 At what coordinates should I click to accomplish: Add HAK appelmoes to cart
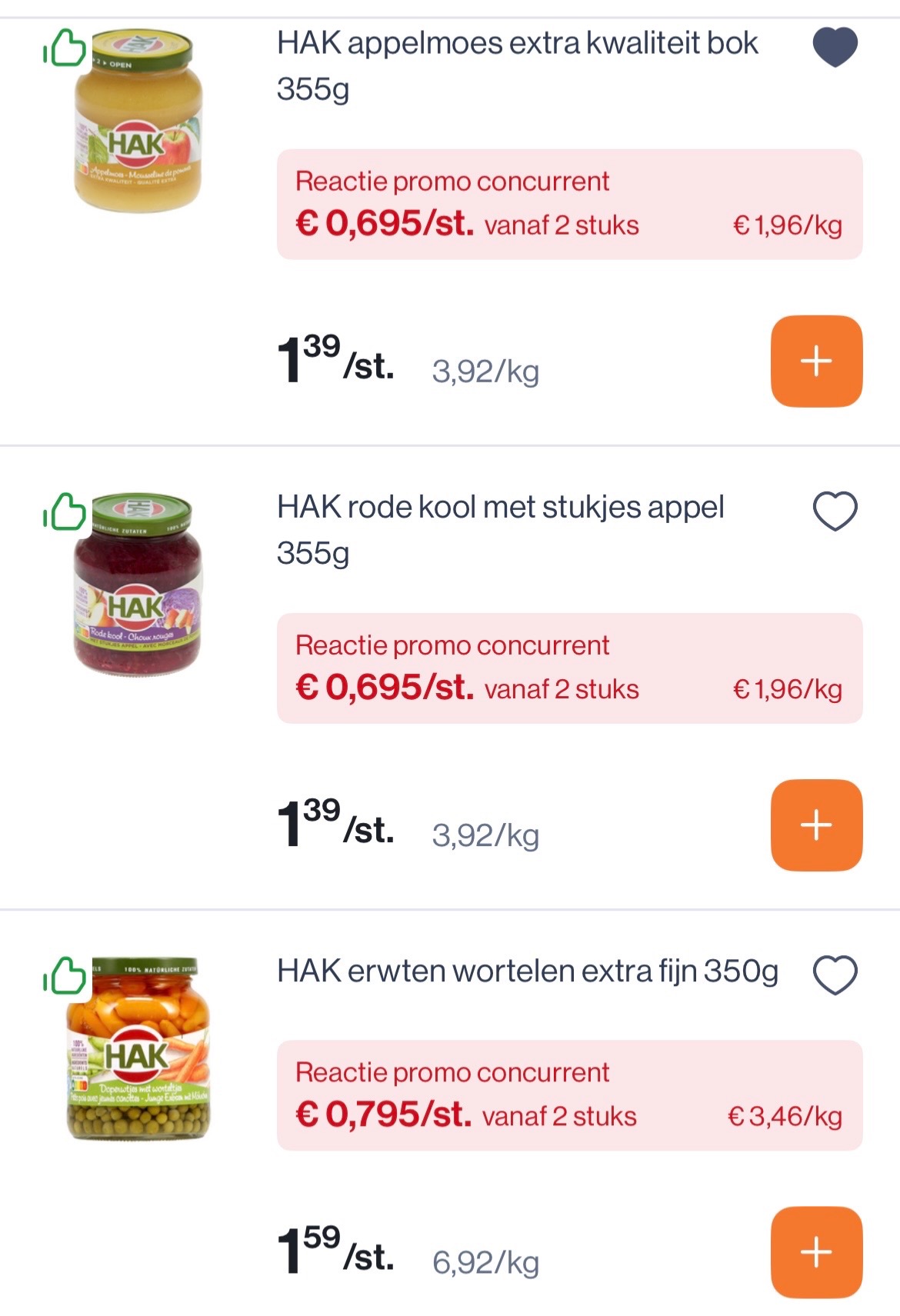(x=816, y=361)
